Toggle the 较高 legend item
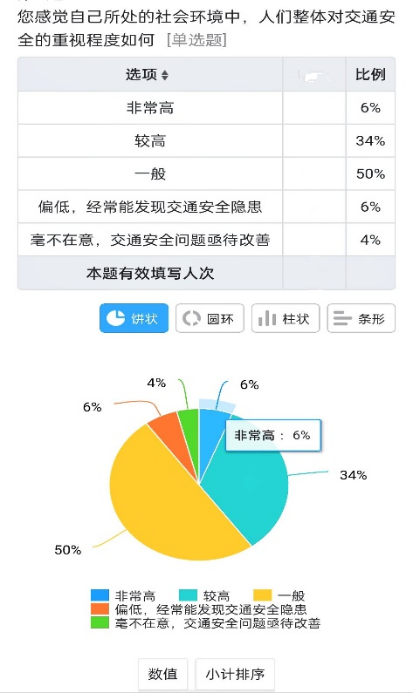This screenshot has height=694, width=413. 205,595
